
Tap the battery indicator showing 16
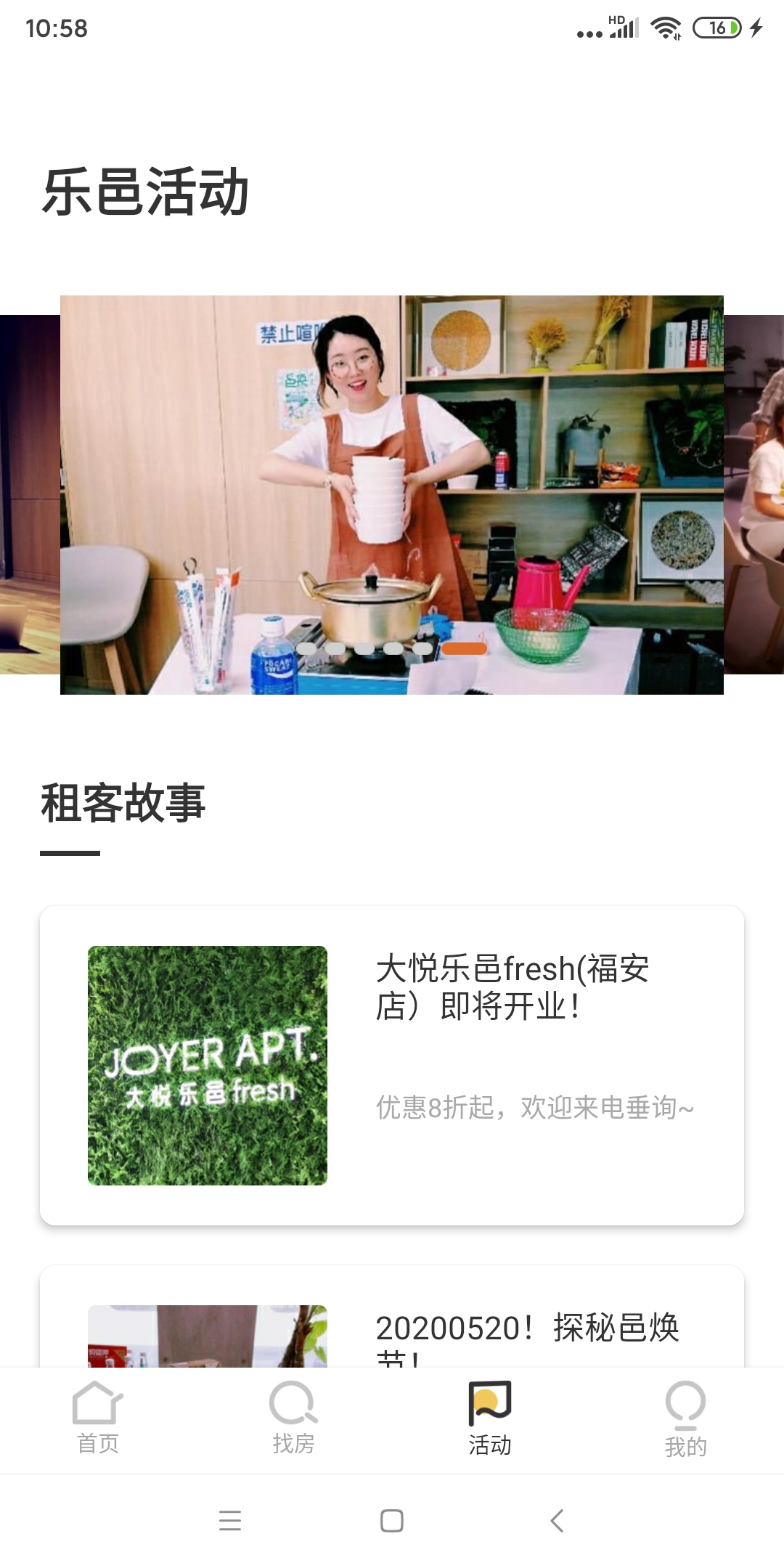coord(717,28)
